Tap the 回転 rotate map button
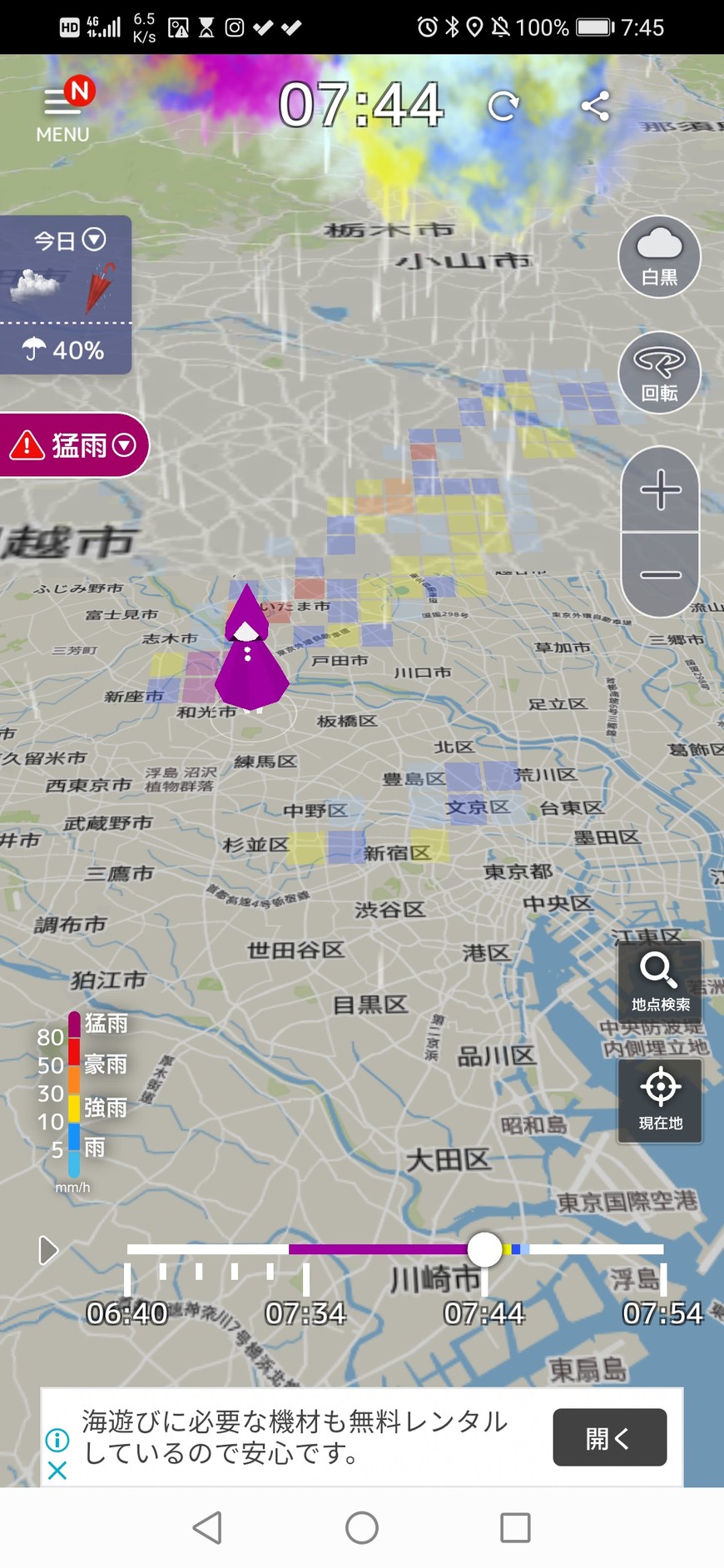The width and height of the screenshot is (724, 1568). click(659, 372)
